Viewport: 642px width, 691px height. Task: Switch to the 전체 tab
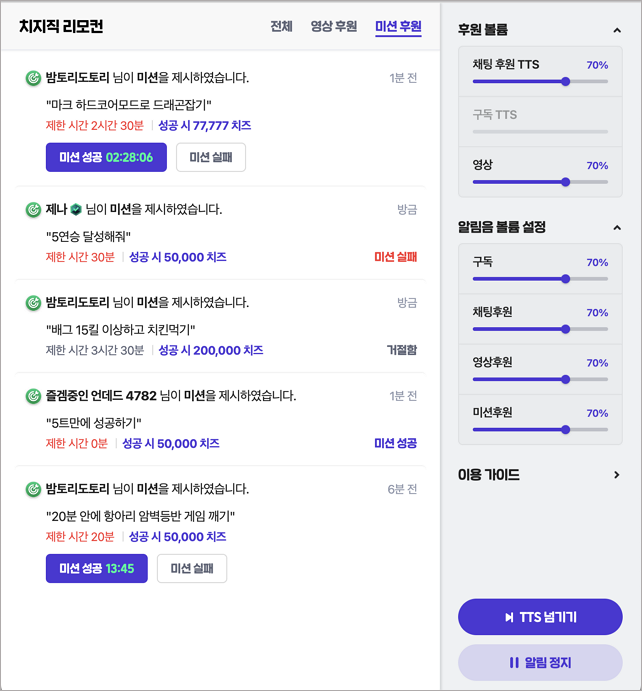[x=281, y=26]
